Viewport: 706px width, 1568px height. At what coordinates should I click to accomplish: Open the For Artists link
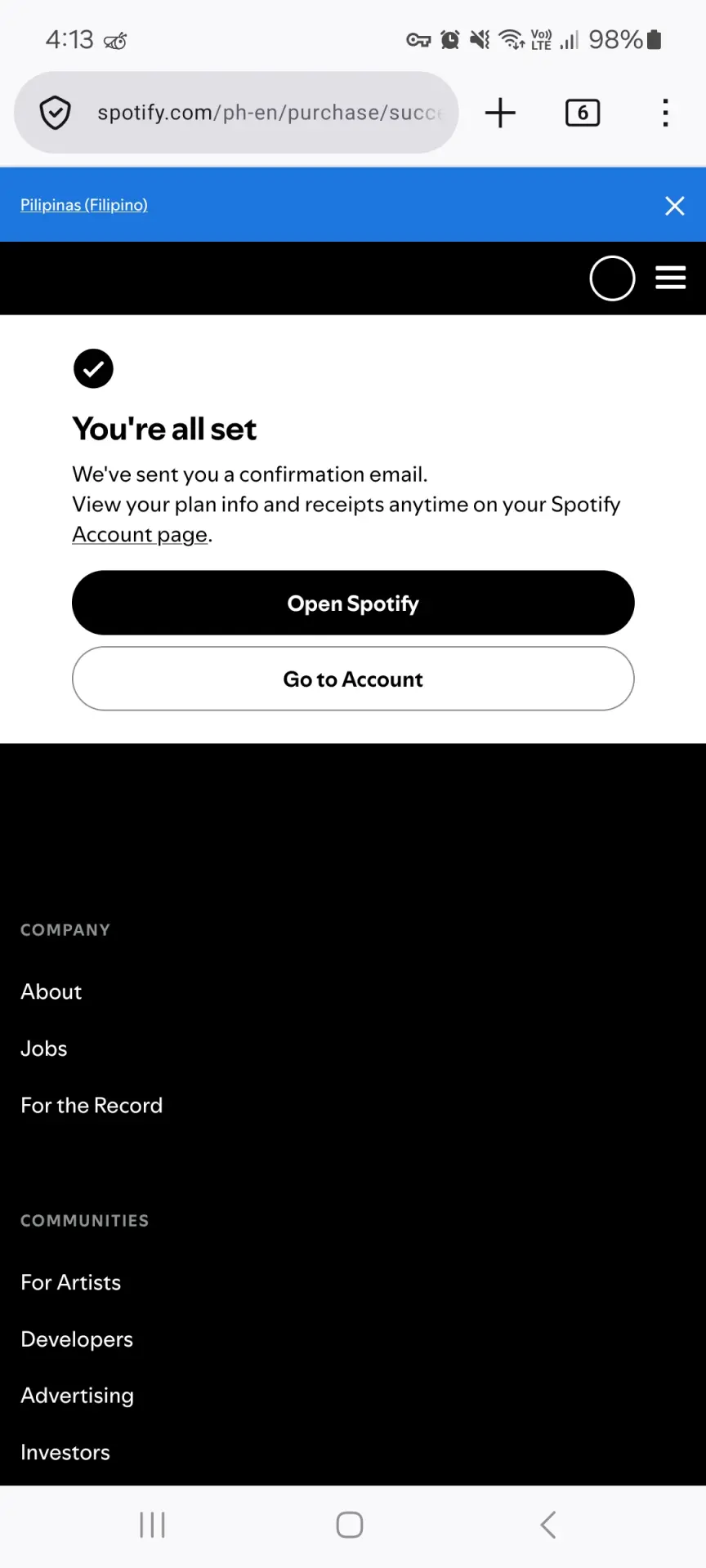[71, 1282]
